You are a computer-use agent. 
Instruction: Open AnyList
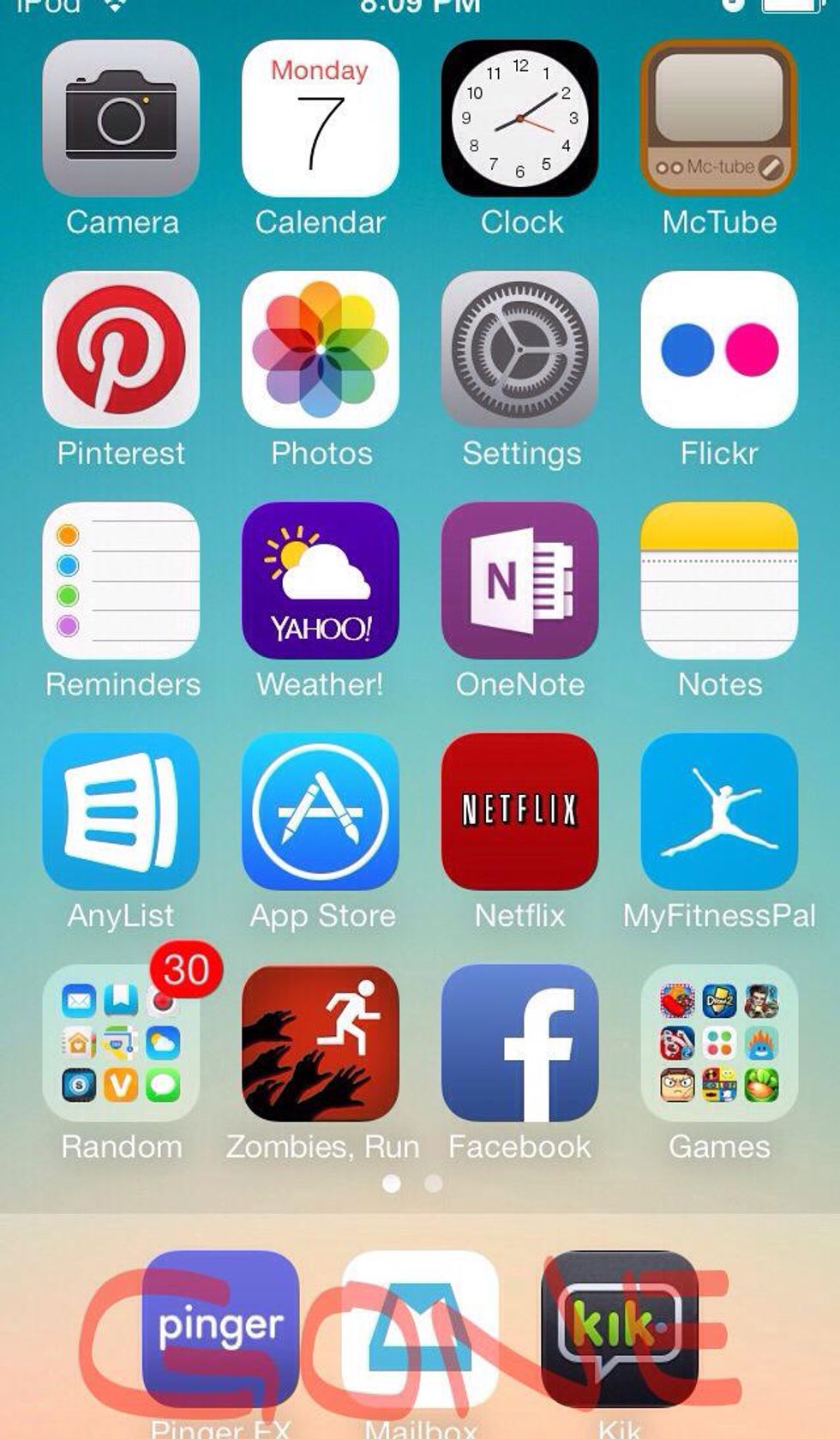point(121,811)
